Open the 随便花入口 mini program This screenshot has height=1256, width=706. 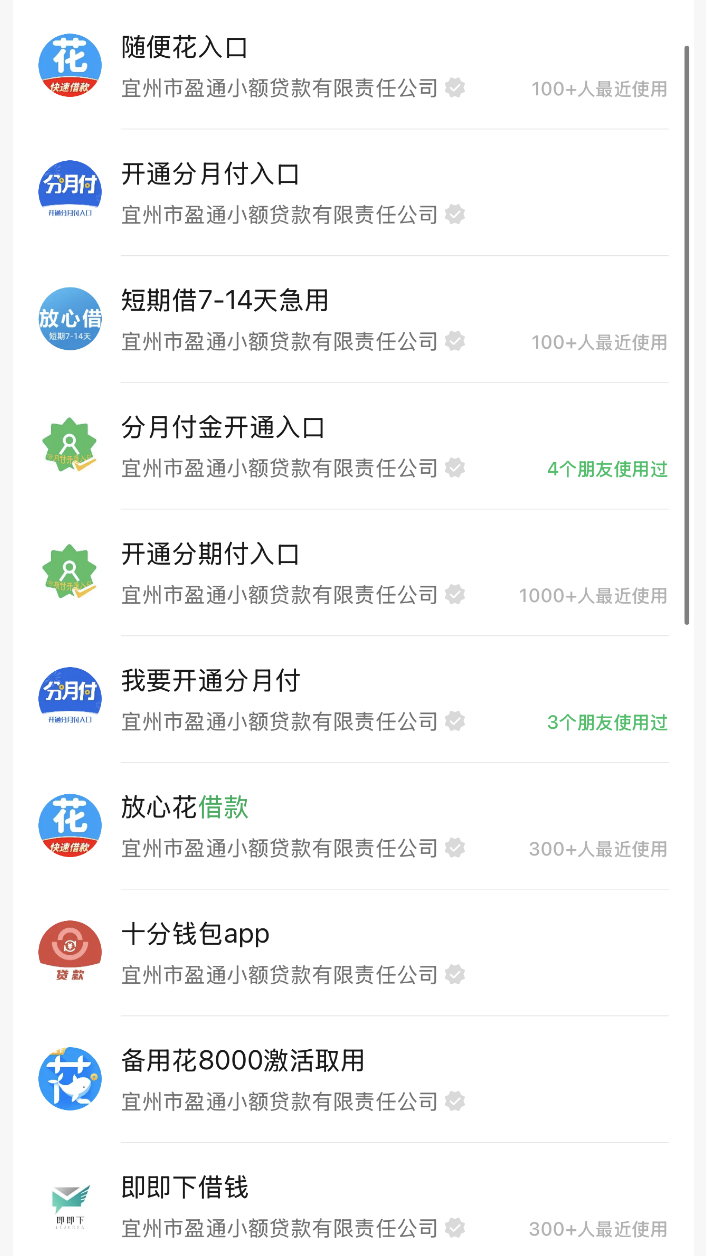tap(185, 47)
